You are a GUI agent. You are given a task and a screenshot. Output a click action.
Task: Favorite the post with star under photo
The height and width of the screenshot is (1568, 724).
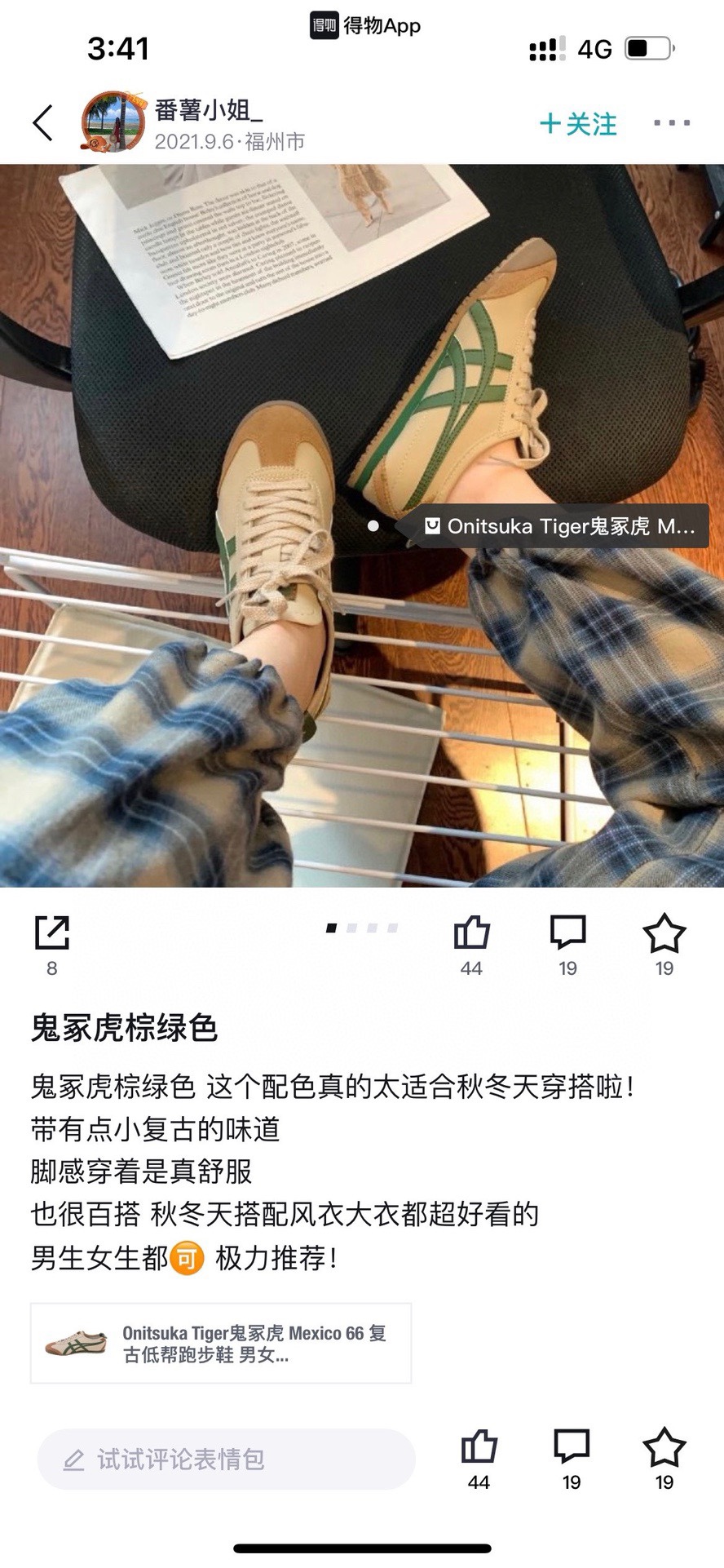[x=664, y=933]
